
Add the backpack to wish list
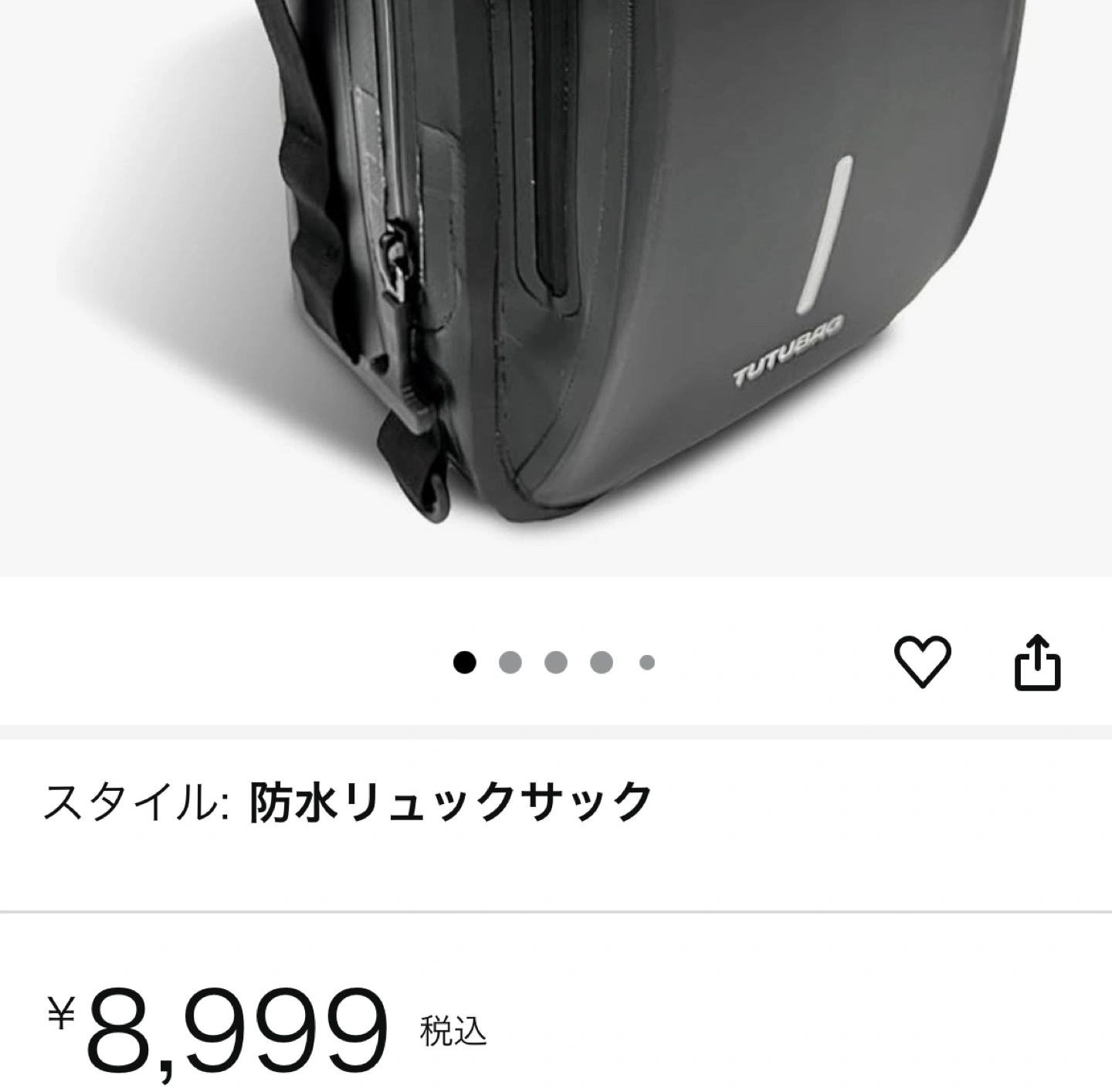922,662
